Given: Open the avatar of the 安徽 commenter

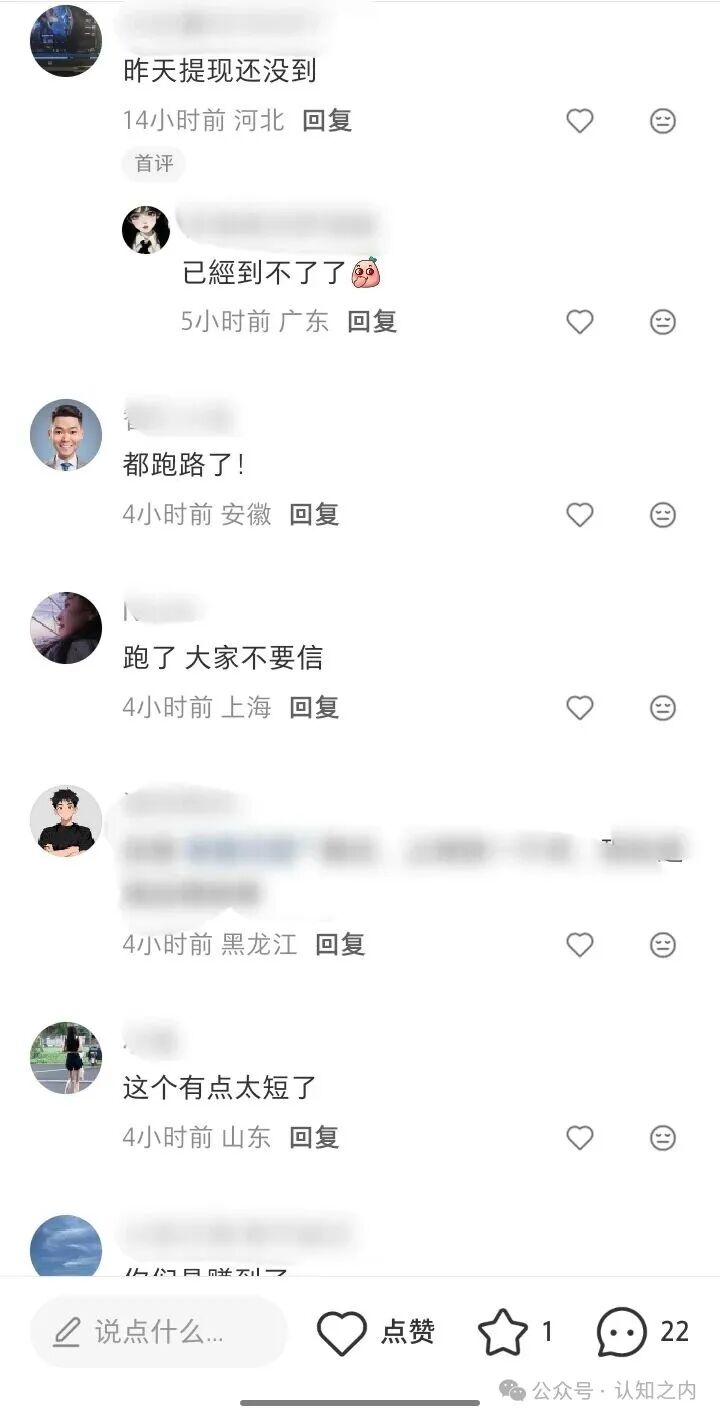Looking at the screenshot, I should (66, 436).
